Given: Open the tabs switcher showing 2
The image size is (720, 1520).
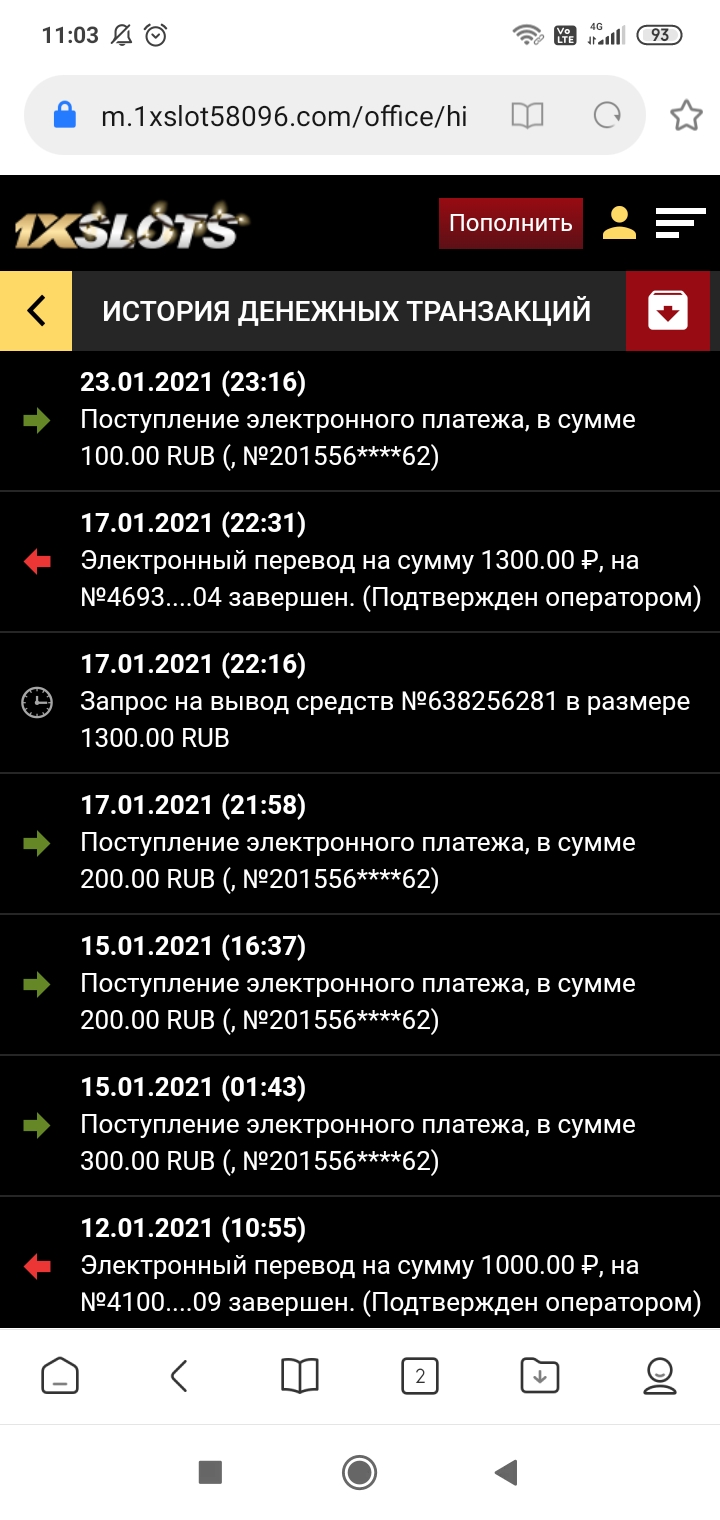Looking at the screenshot, I should pos(420,1376).
